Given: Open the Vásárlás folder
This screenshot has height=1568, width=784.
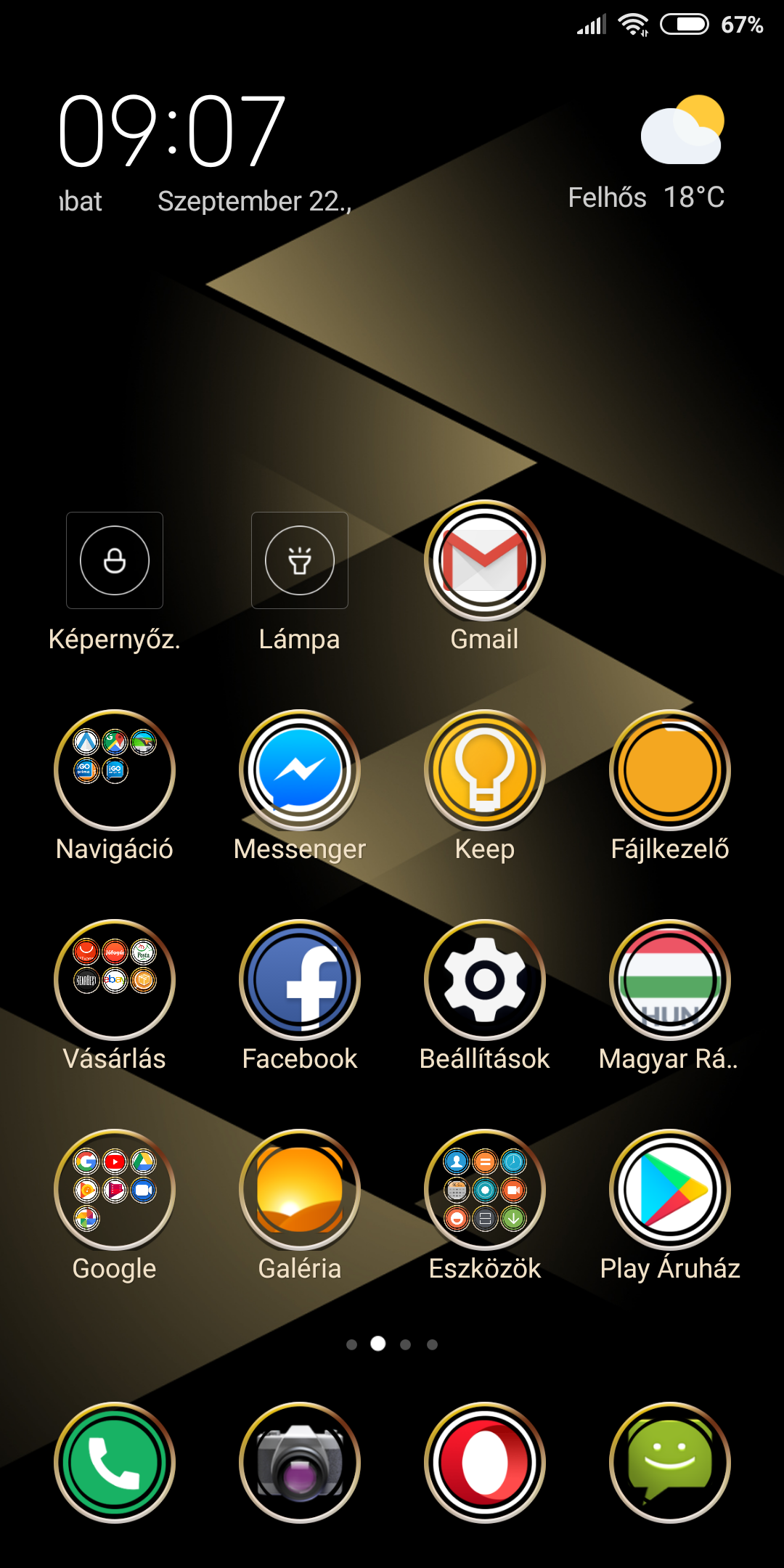Looking at the screenshot, I should click(115, 980).
